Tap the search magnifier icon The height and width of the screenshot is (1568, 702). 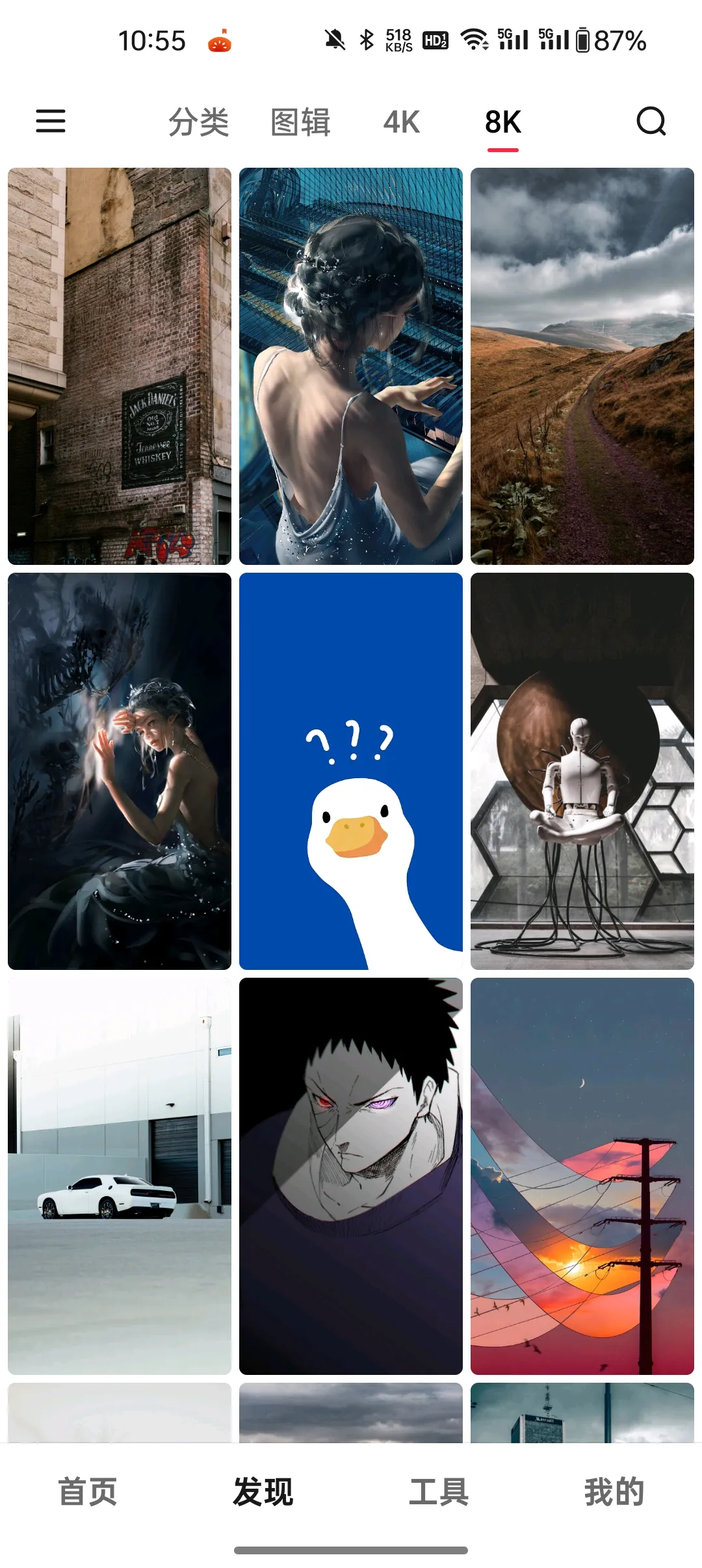pos(651,121)
